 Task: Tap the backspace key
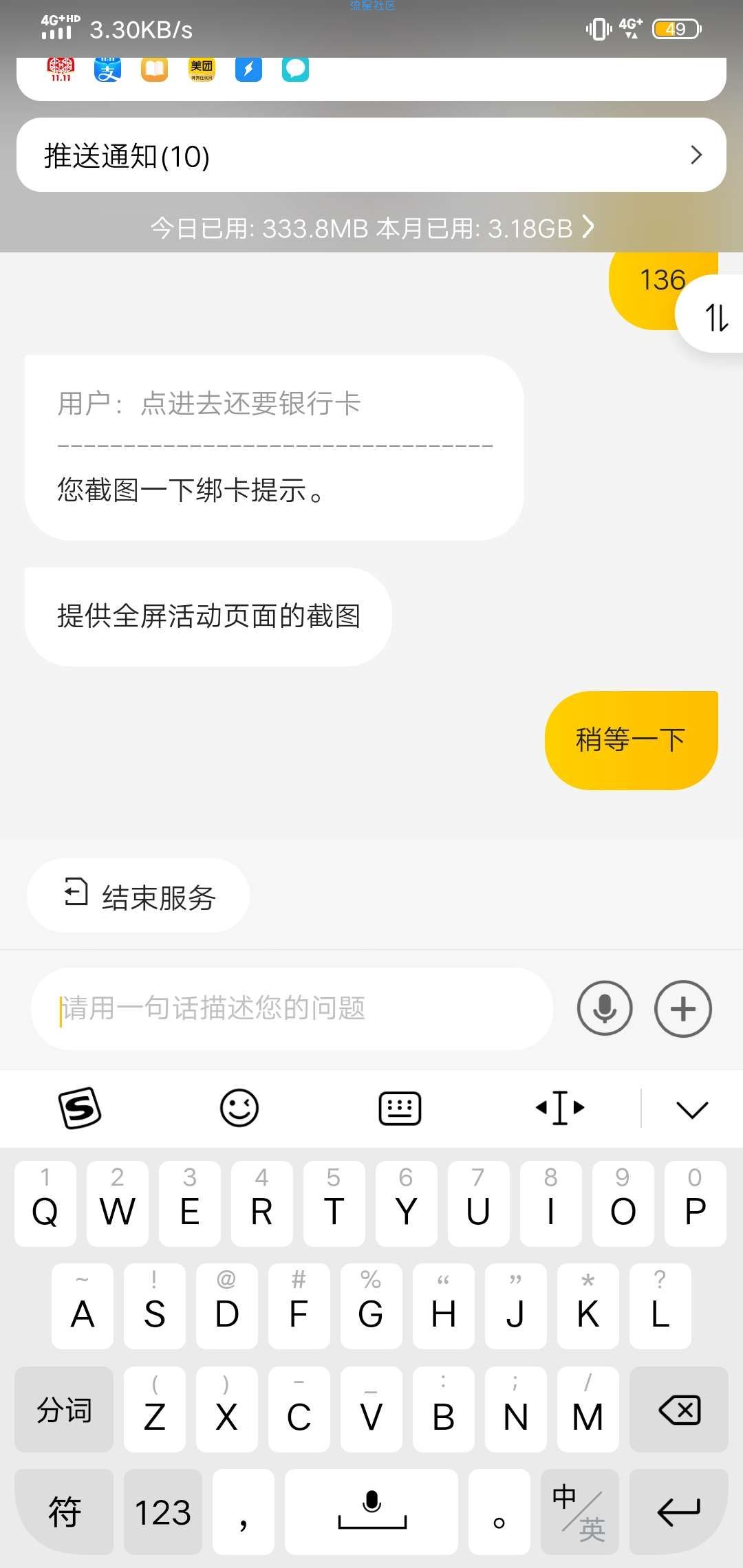coord(679,1409)
